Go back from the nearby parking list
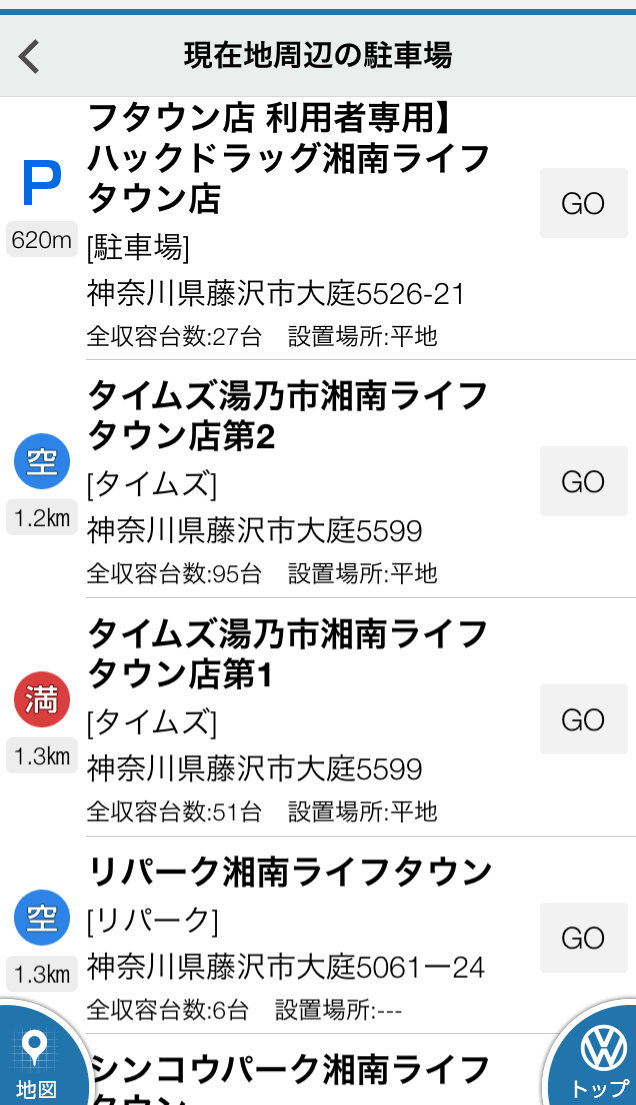 point(30,56)
